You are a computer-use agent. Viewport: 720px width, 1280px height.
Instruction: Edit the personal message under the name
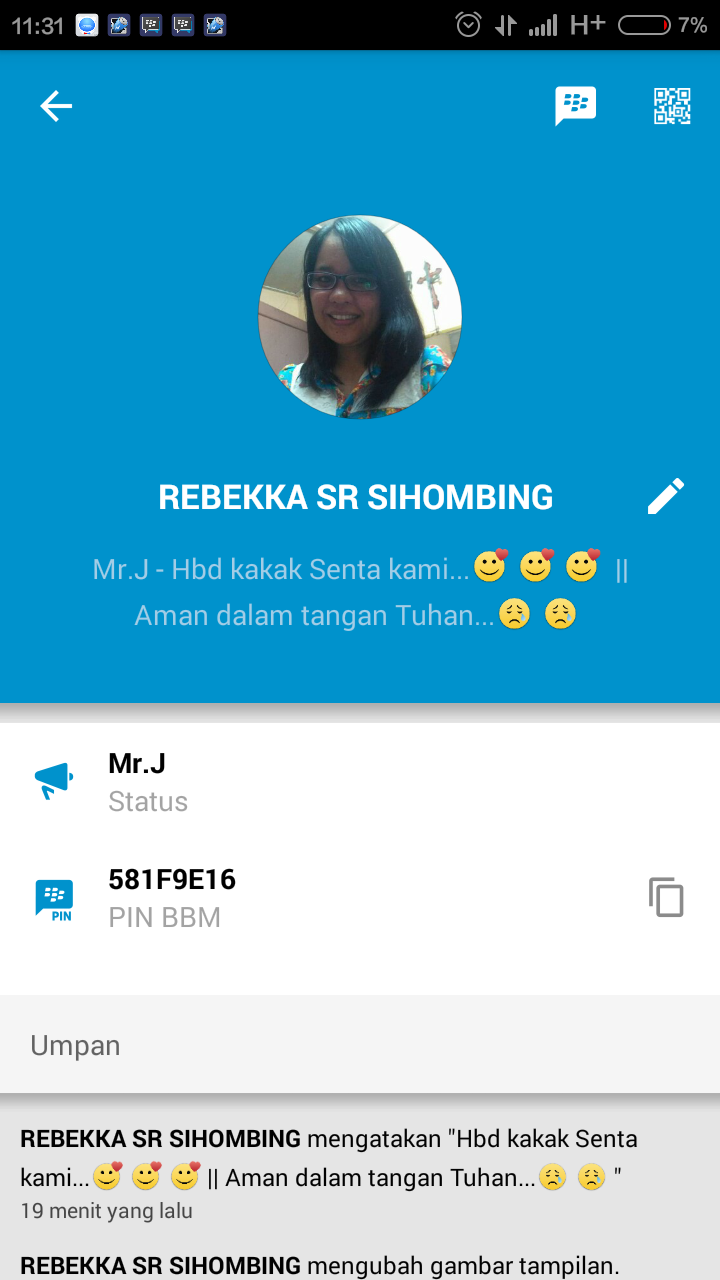point(358,592)
